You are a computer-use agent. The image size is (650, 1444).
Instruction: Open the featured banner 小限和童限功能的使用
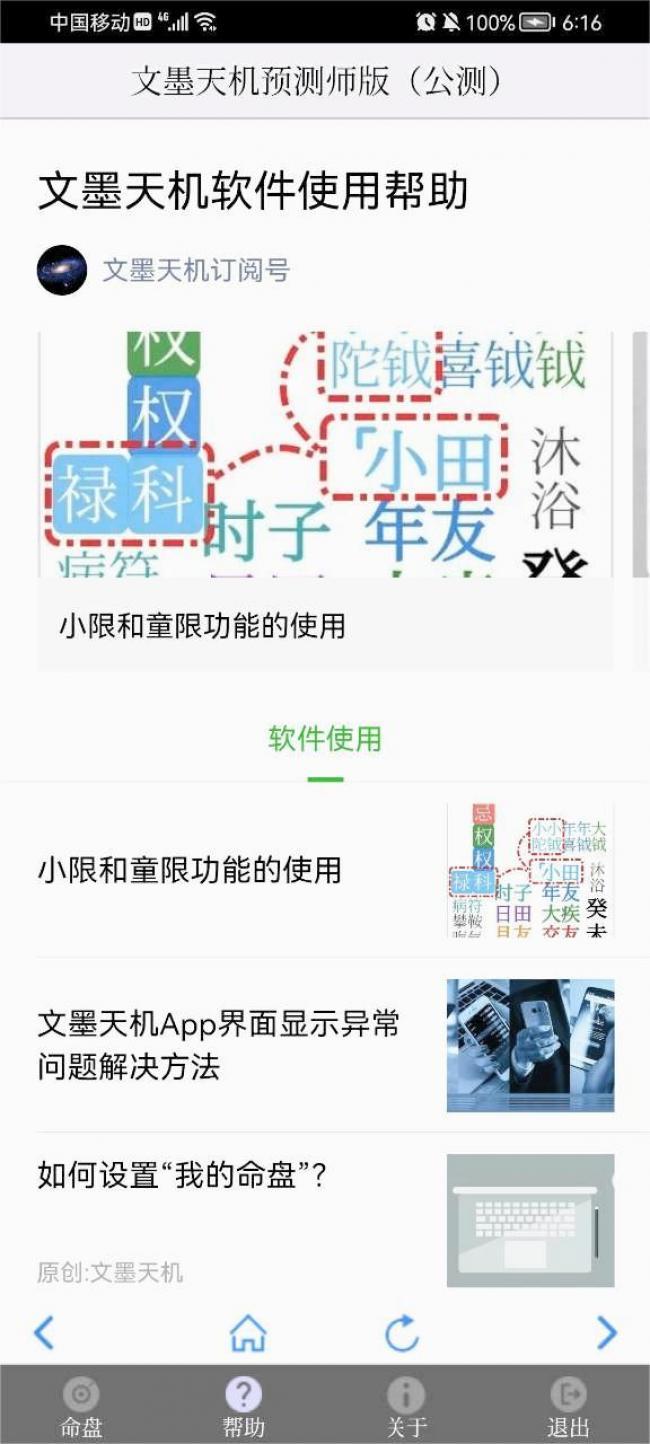click(x=325, y=501)
